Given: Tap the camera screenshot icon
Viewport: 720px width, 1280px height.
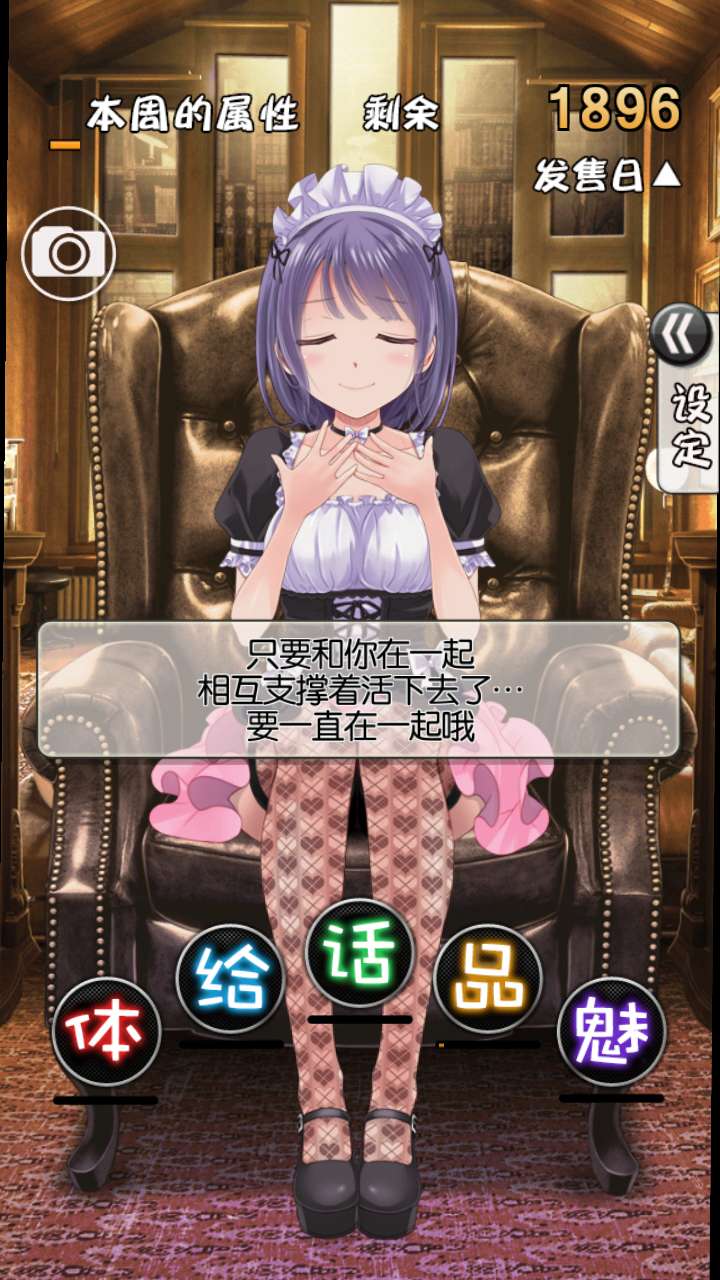Looking at the screenshot, I should point(68,254).
